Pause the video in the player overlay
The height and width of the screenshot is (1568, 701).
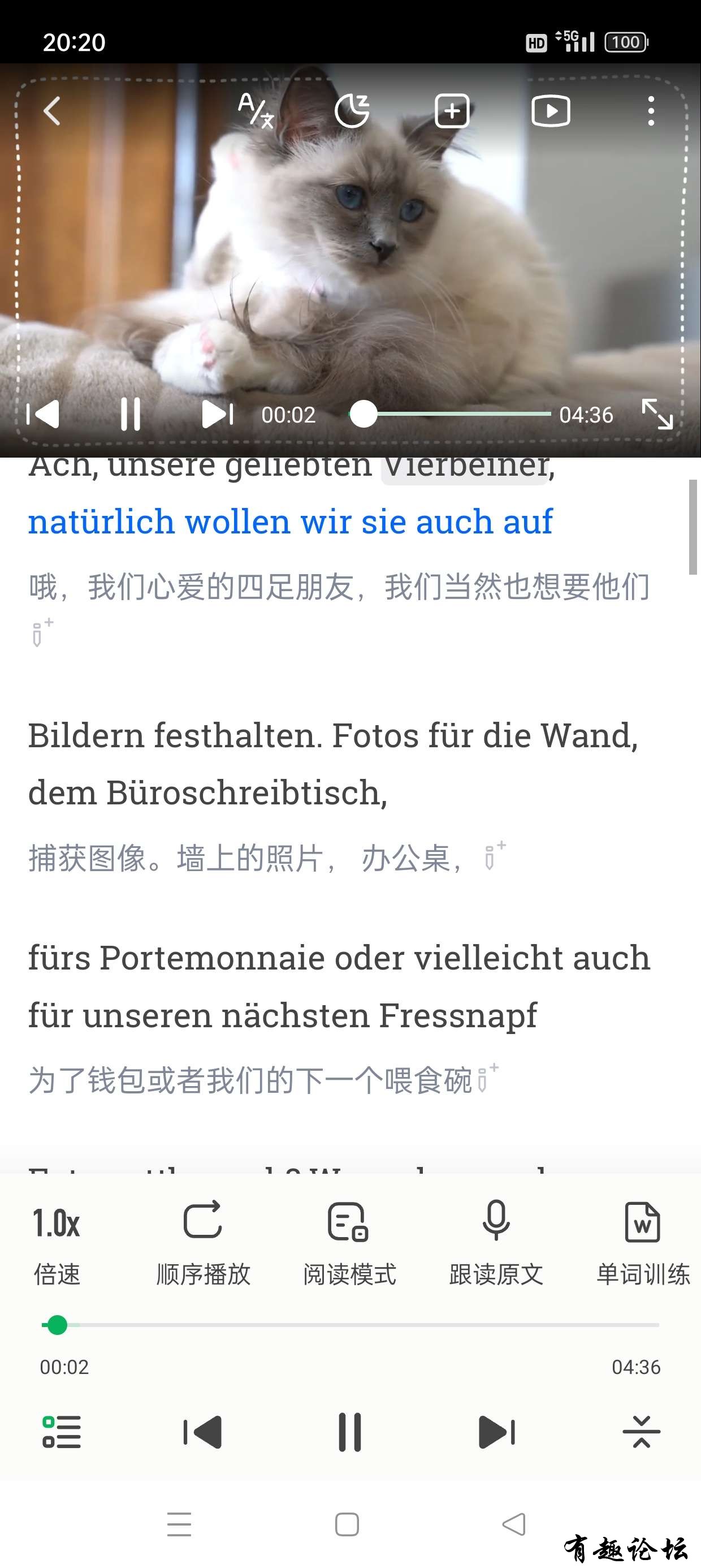coord(130,415)
